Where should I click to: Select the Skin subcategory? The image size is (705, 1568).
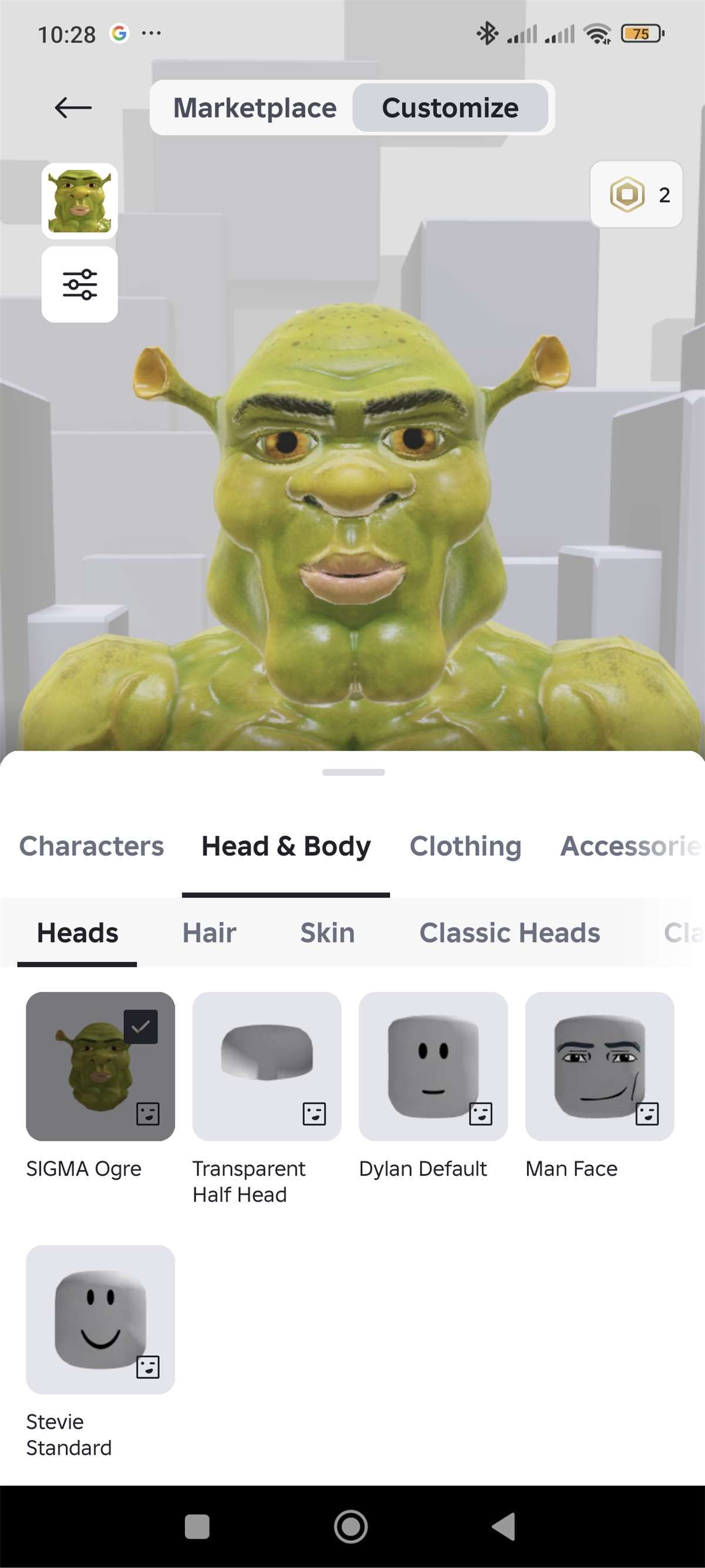(327, 932)
